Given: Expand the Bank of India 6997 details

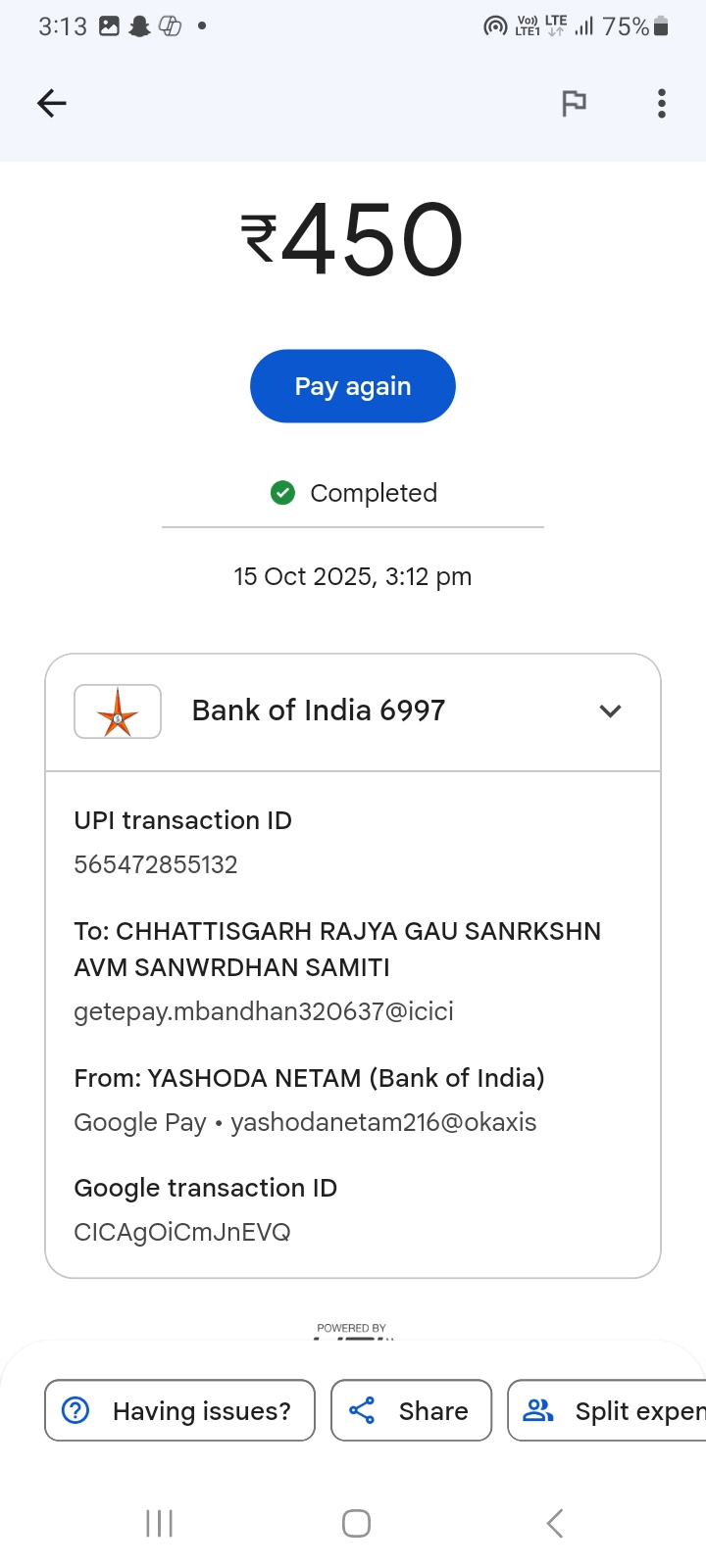Looking at the screenshot, I should pyautogui.click(x=610, y=711).
